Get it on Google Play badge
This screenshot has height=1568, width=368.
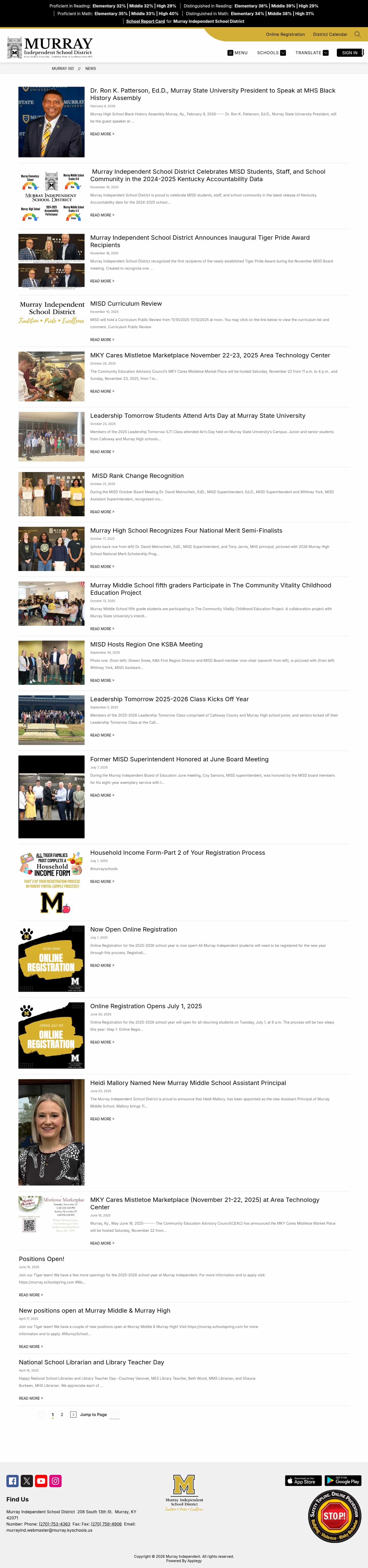(x=343, y=1480)
